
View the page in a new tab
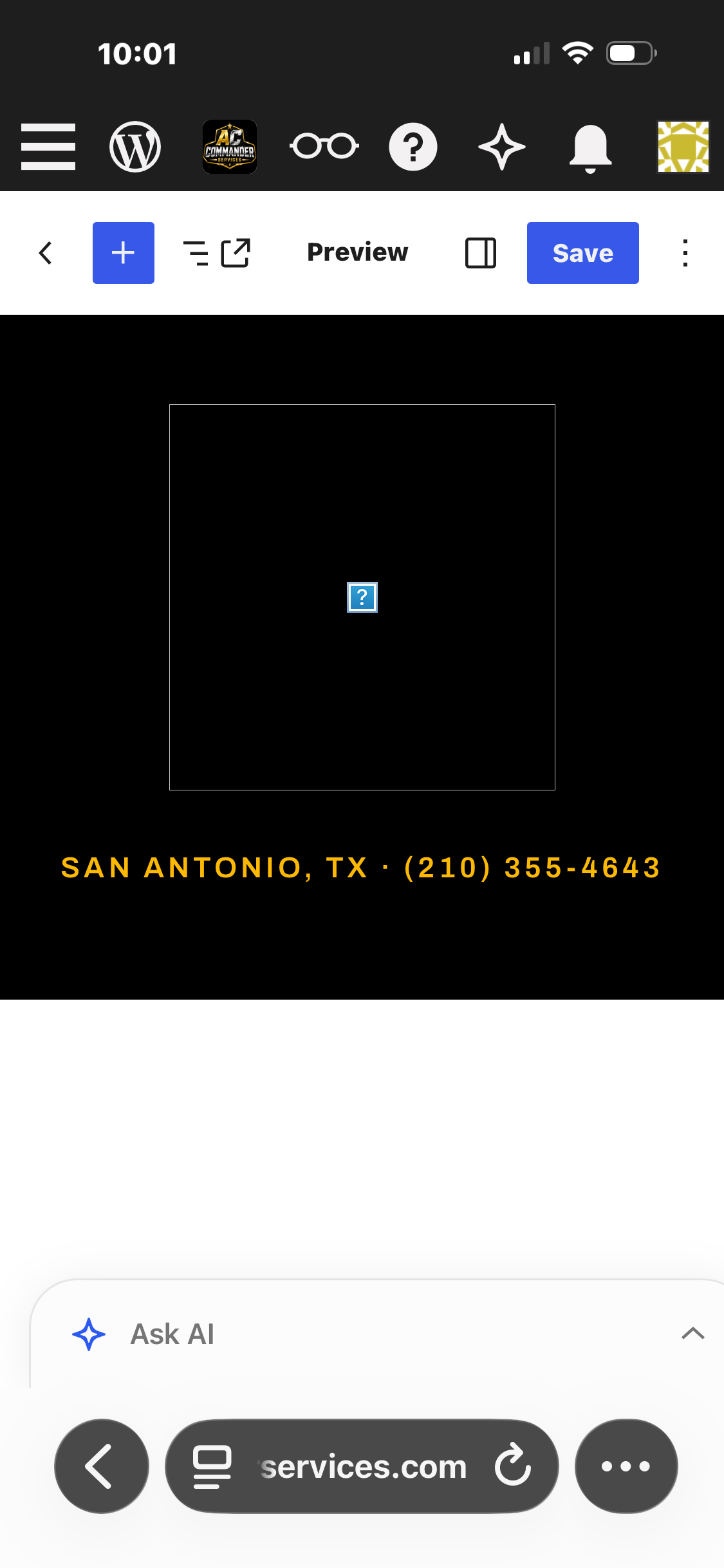236,253
